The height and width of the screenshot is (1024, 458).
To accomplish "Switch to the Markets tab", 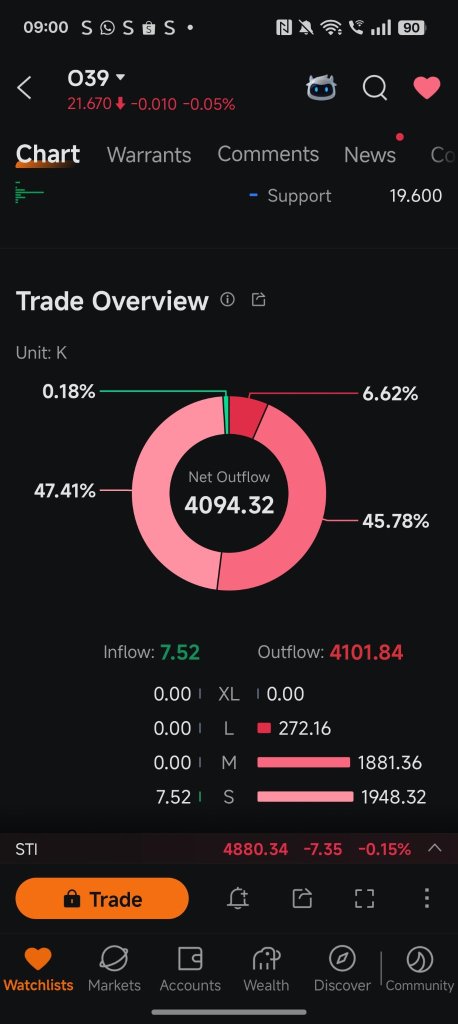I will (x=114, y=969).
